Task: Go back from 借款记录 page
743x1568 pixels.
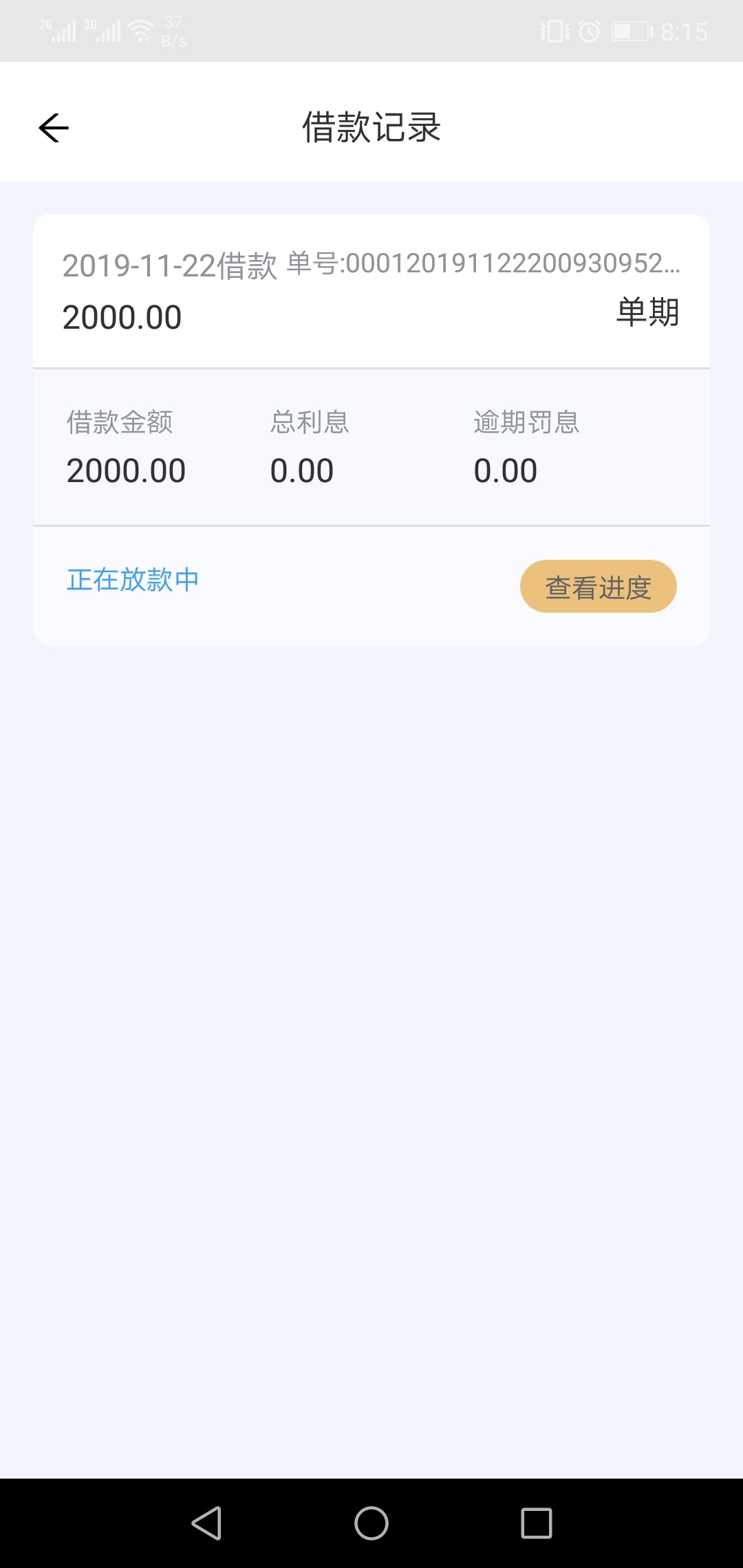Action: pyautogui.click(x=54, y=128)
